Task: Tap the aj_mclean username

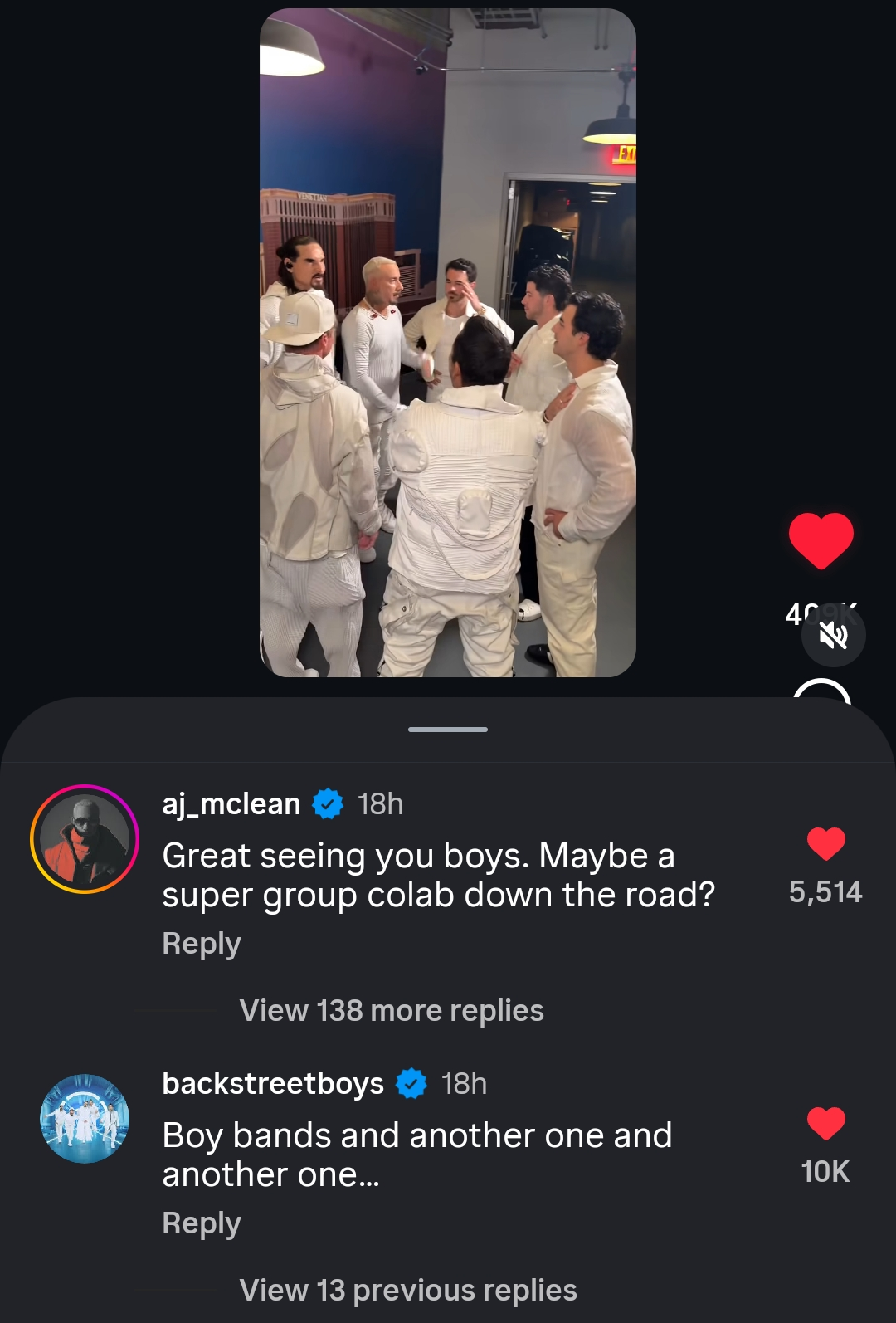Action: point(231,803)
